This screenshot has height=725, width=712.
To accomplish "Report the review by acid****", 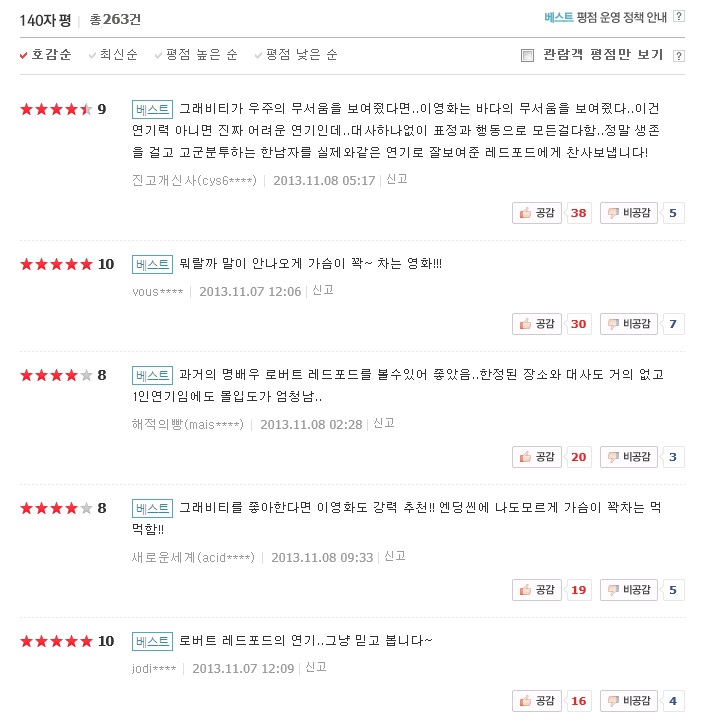I will [x=395, y=556].
